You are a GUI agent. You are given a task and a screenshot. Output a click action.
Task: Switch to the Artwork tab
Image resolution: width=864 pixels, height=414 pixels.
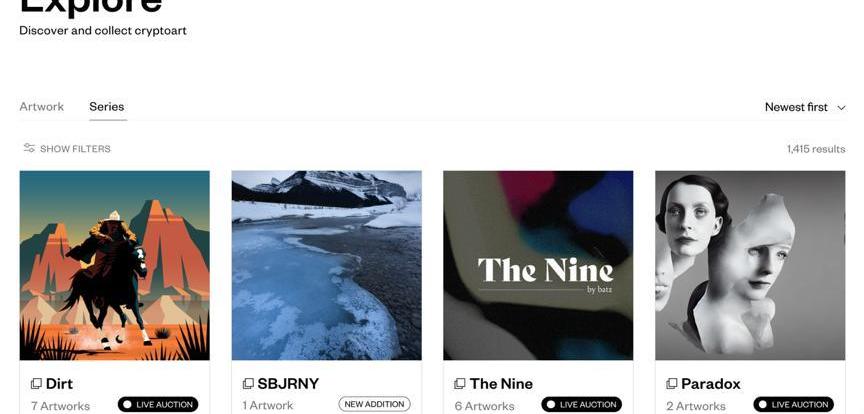41,107
